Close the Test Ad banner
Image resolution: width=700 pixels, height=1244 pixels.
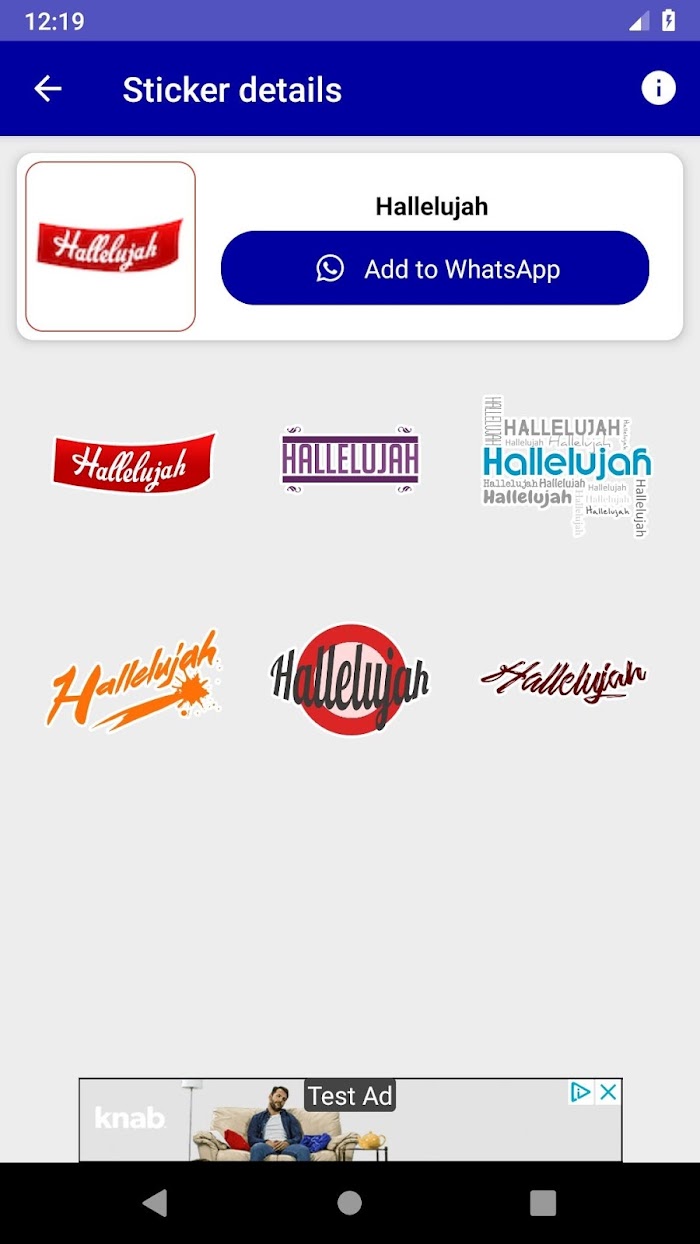pyautogui.click(x=608, y=1092)
